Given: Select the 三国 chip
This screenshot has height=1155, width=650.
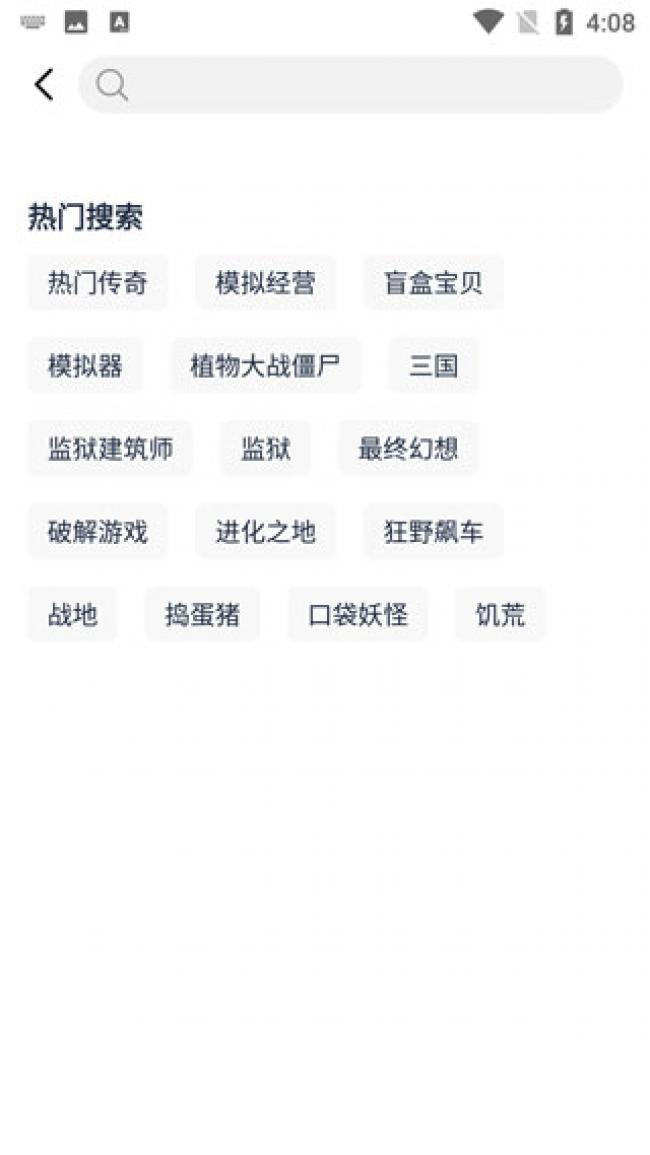Looking at the screenshot, I should pos(433,366).
